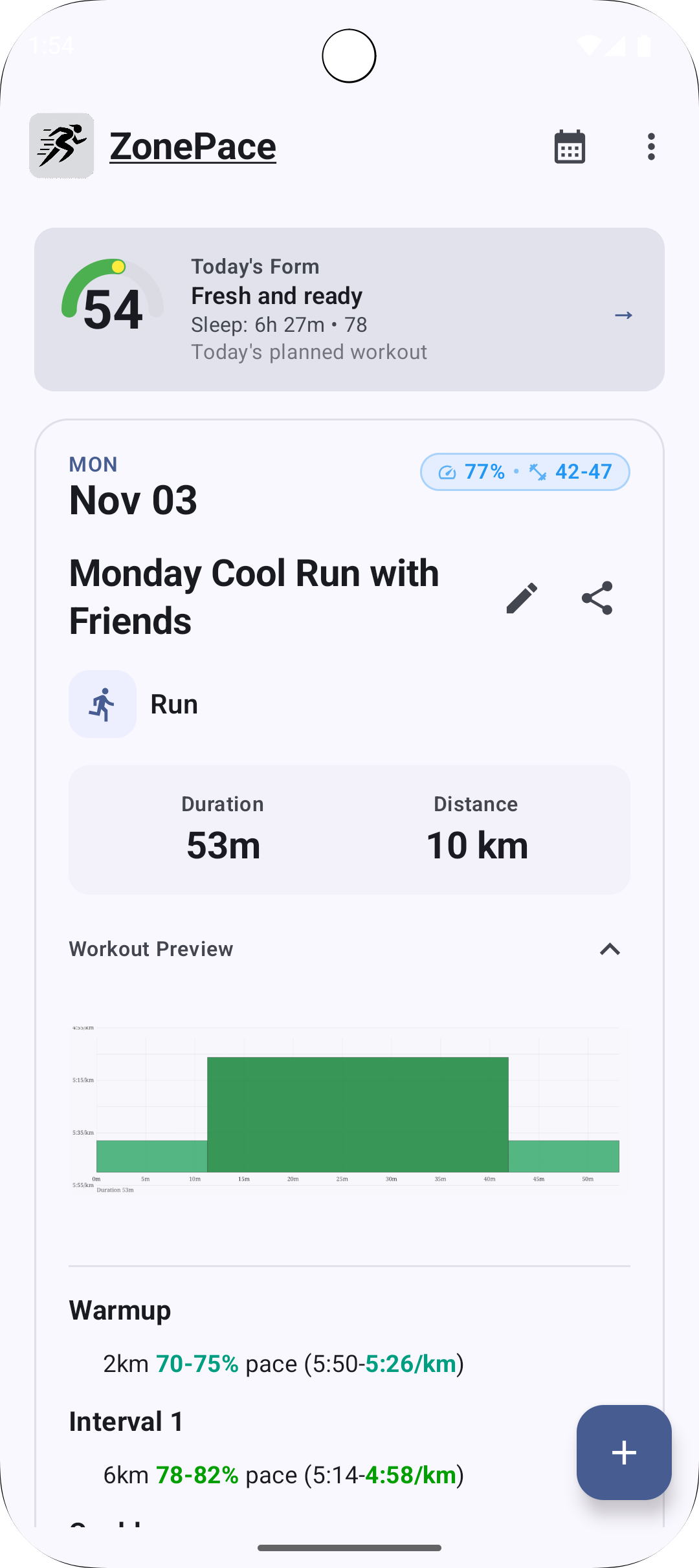Collapse the Workout Preview section
The image size is (699, 1568).
[x=609, y=949]
